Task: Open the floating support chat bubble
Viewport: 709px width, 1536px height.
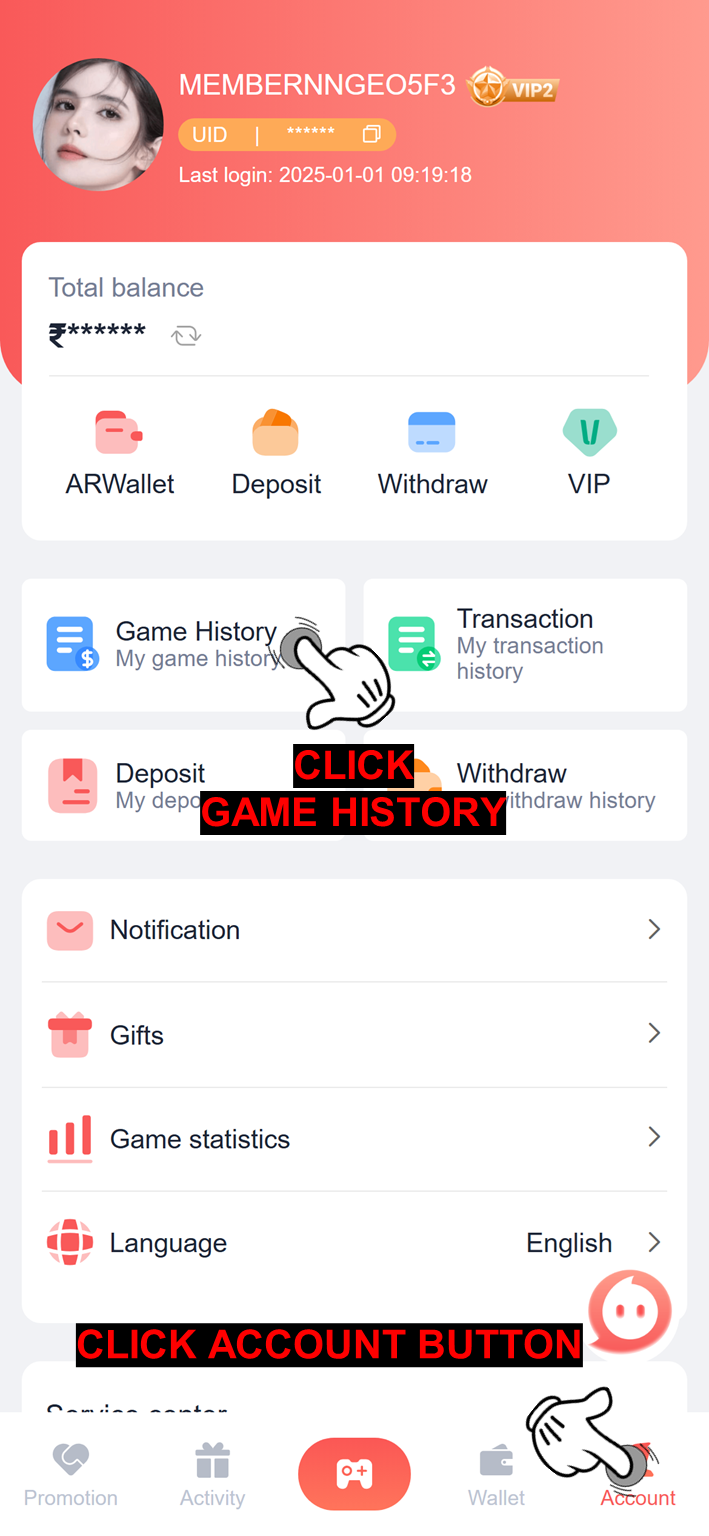Action: pos(629,1311)
